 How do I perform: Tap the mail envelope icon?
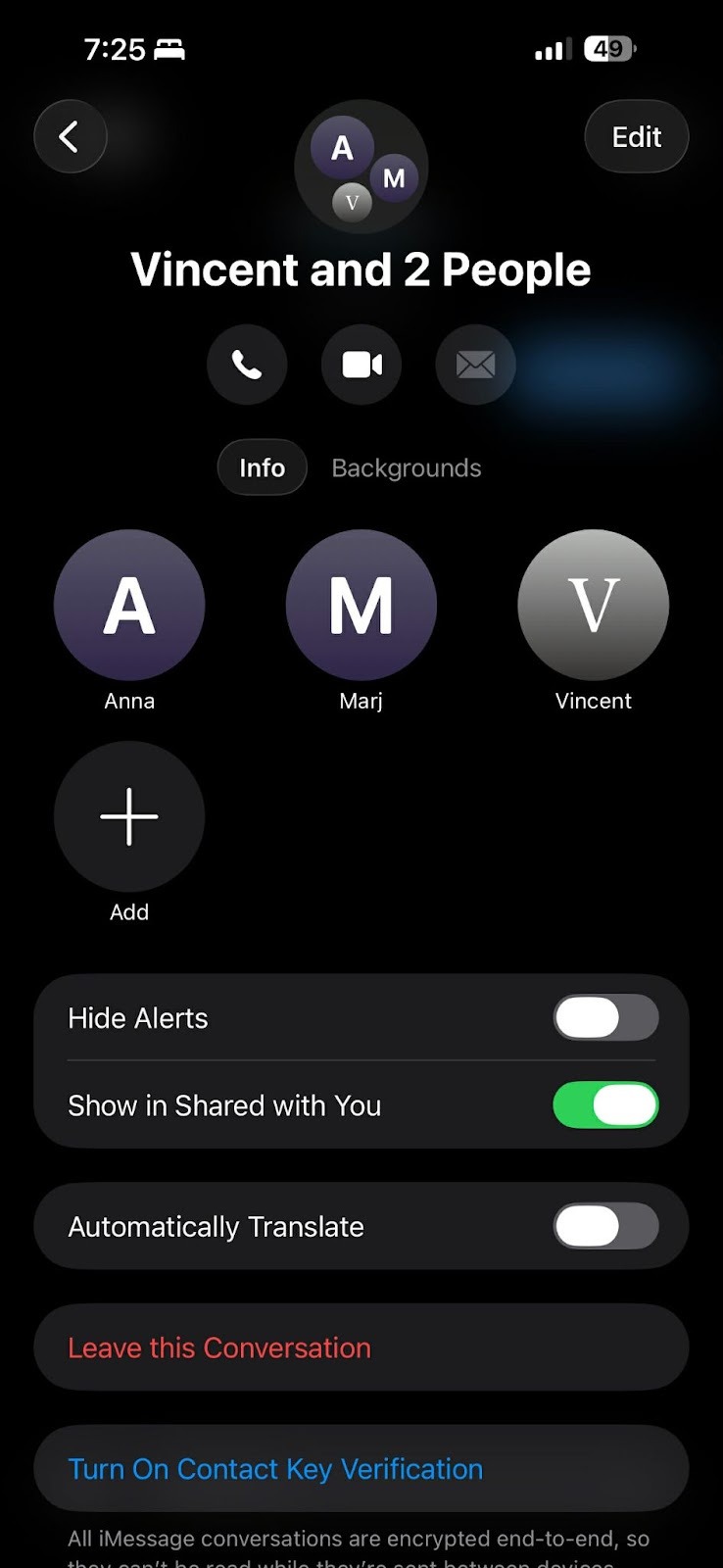coord(475,365)
